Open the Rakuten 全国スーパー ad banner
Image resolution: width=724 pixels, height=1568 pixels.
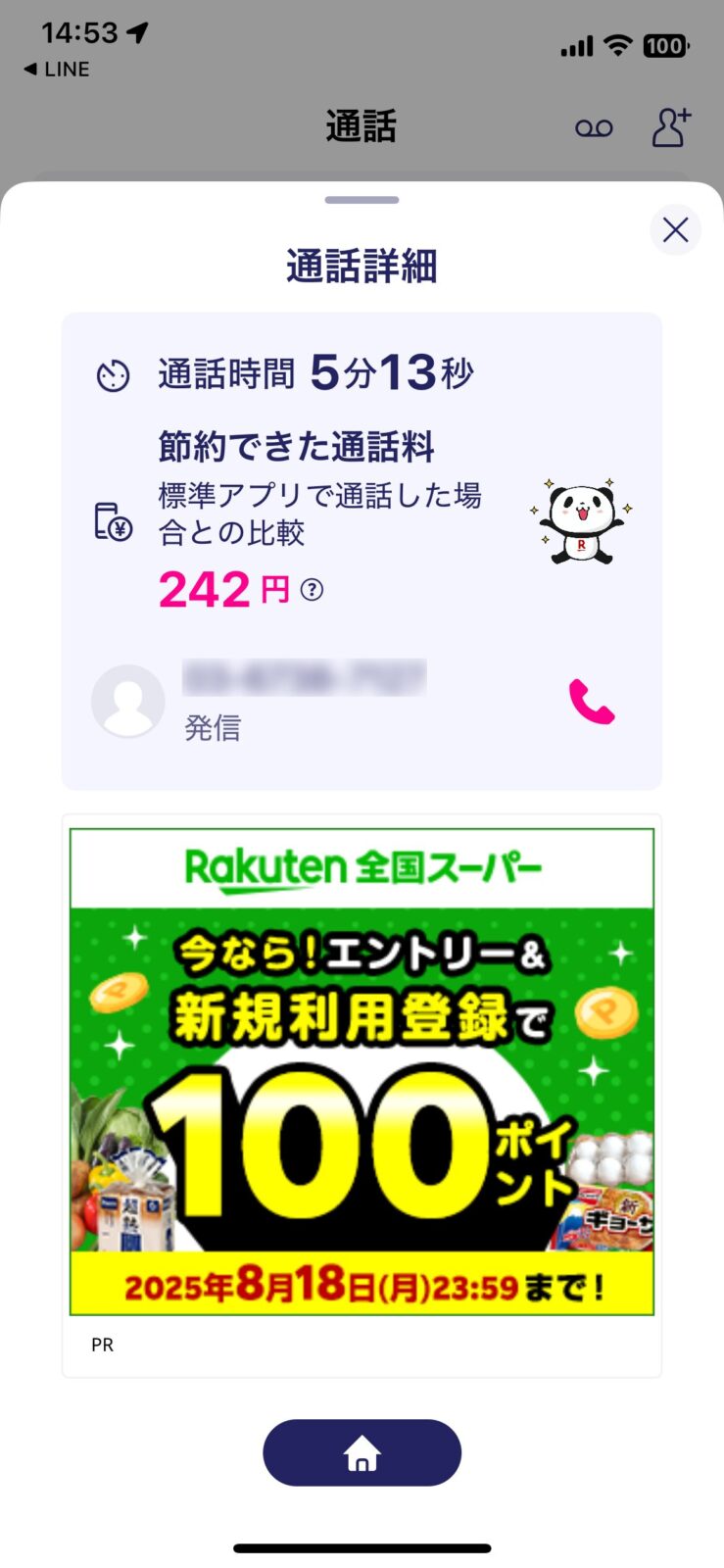[x=362, y=1071]
